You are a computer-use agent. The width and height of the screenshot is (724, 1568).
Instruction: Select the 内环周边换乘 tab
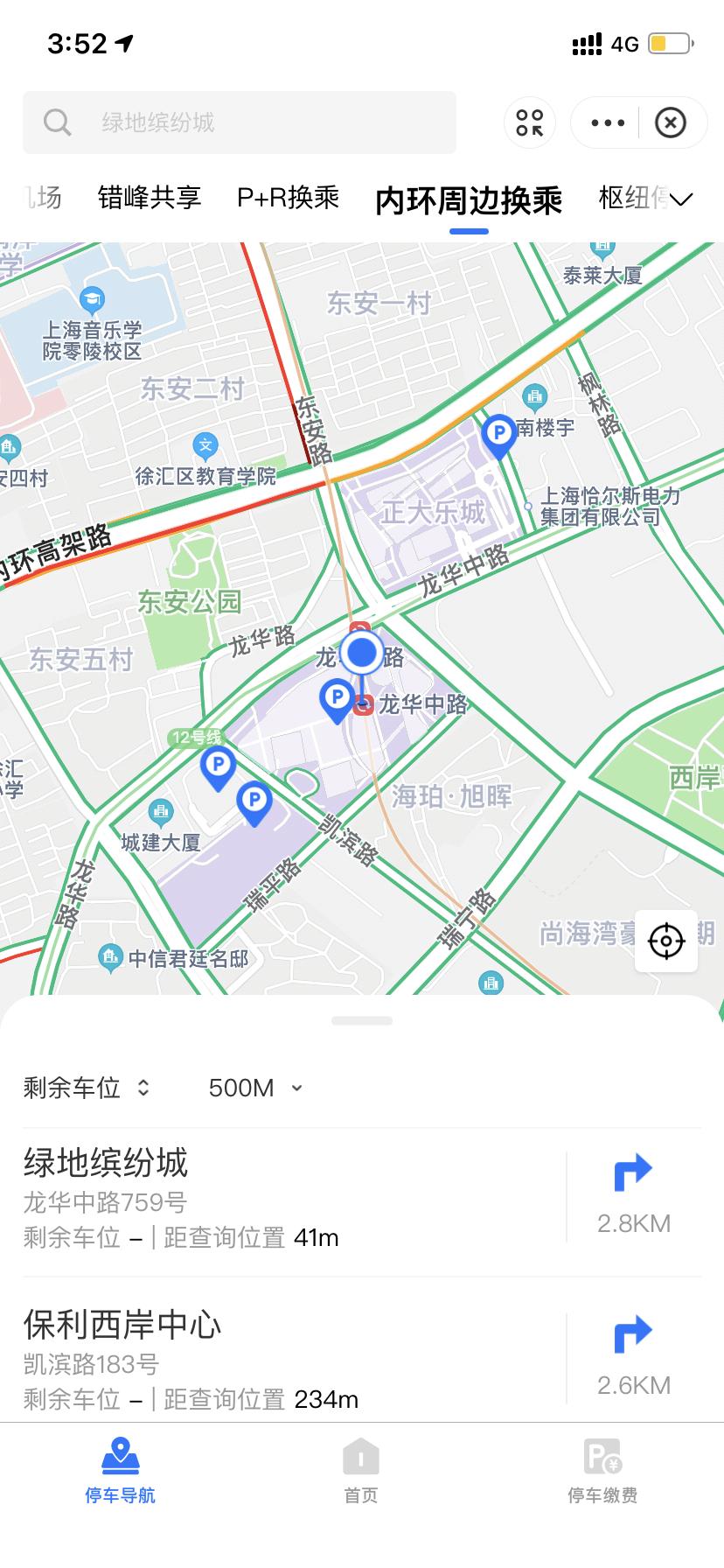coord(469,200)
